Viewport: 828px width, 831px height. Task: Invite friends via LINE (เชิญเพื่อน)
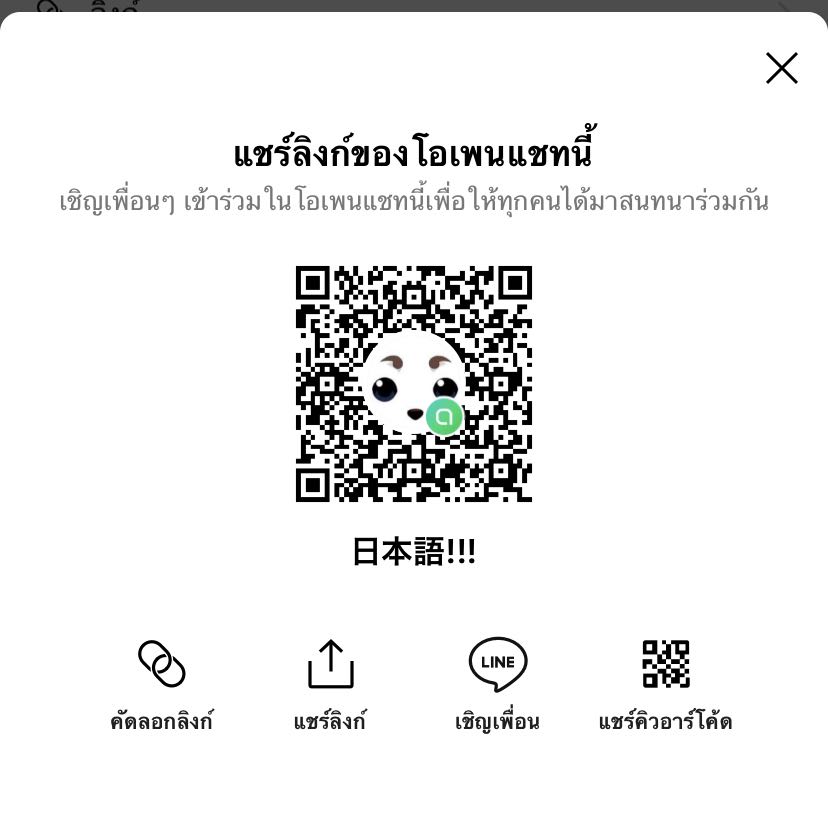[497, 665]
